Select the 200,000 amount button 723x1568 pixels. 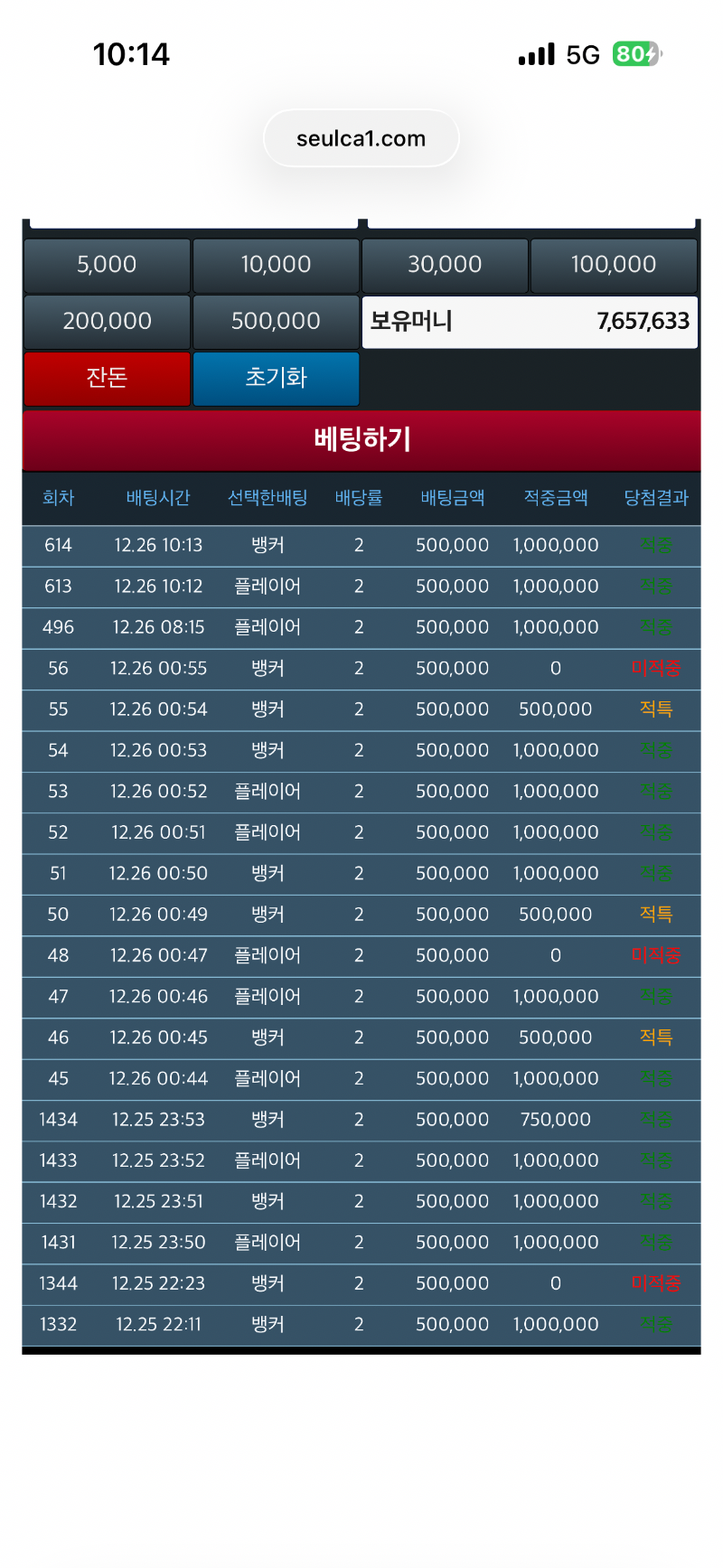pyautogui.click(x=107, y=321)
